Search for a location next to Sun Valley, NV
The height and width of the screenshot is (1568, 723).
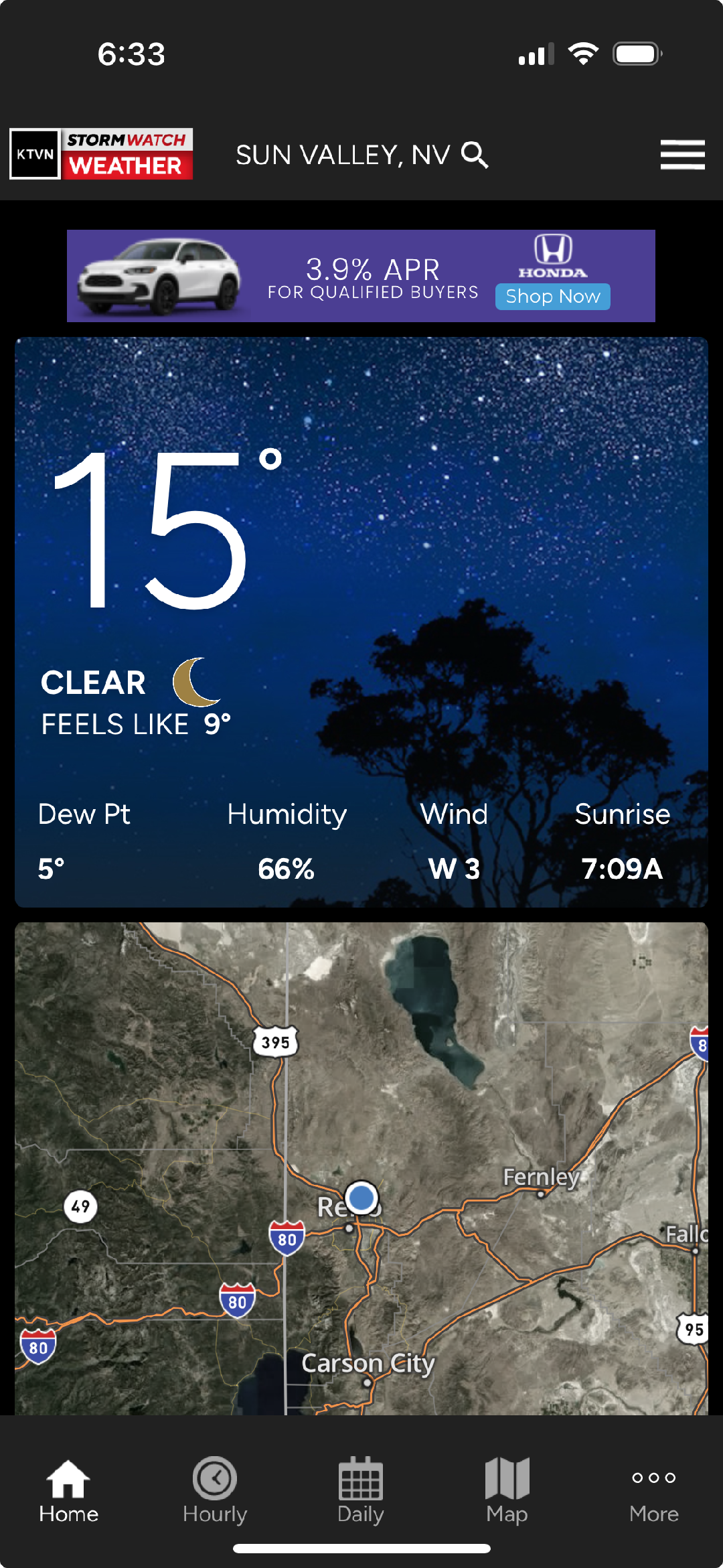tap(475, 155)
